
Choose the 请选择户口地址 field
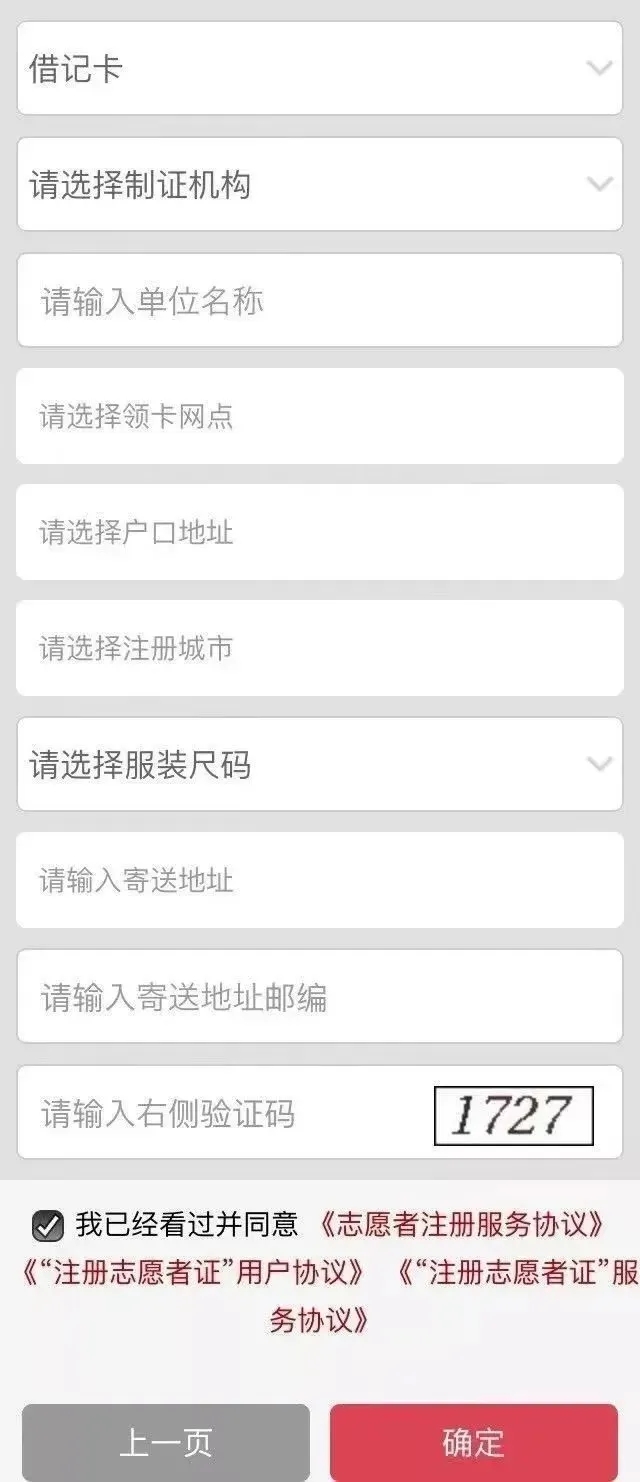320,532
